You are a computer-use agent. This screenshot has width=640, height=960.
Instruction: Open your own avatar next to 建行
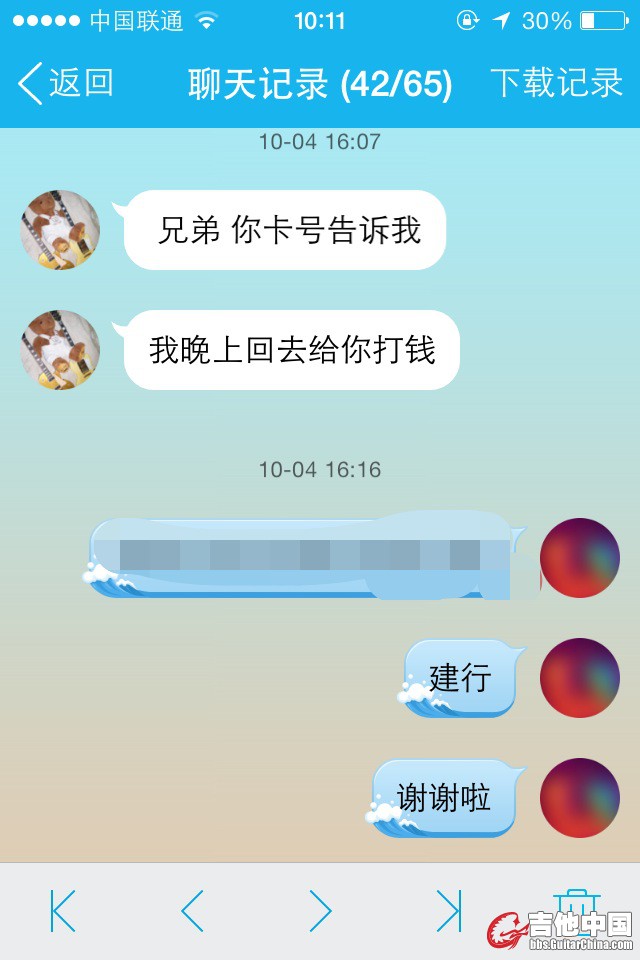tap(579, 678)
